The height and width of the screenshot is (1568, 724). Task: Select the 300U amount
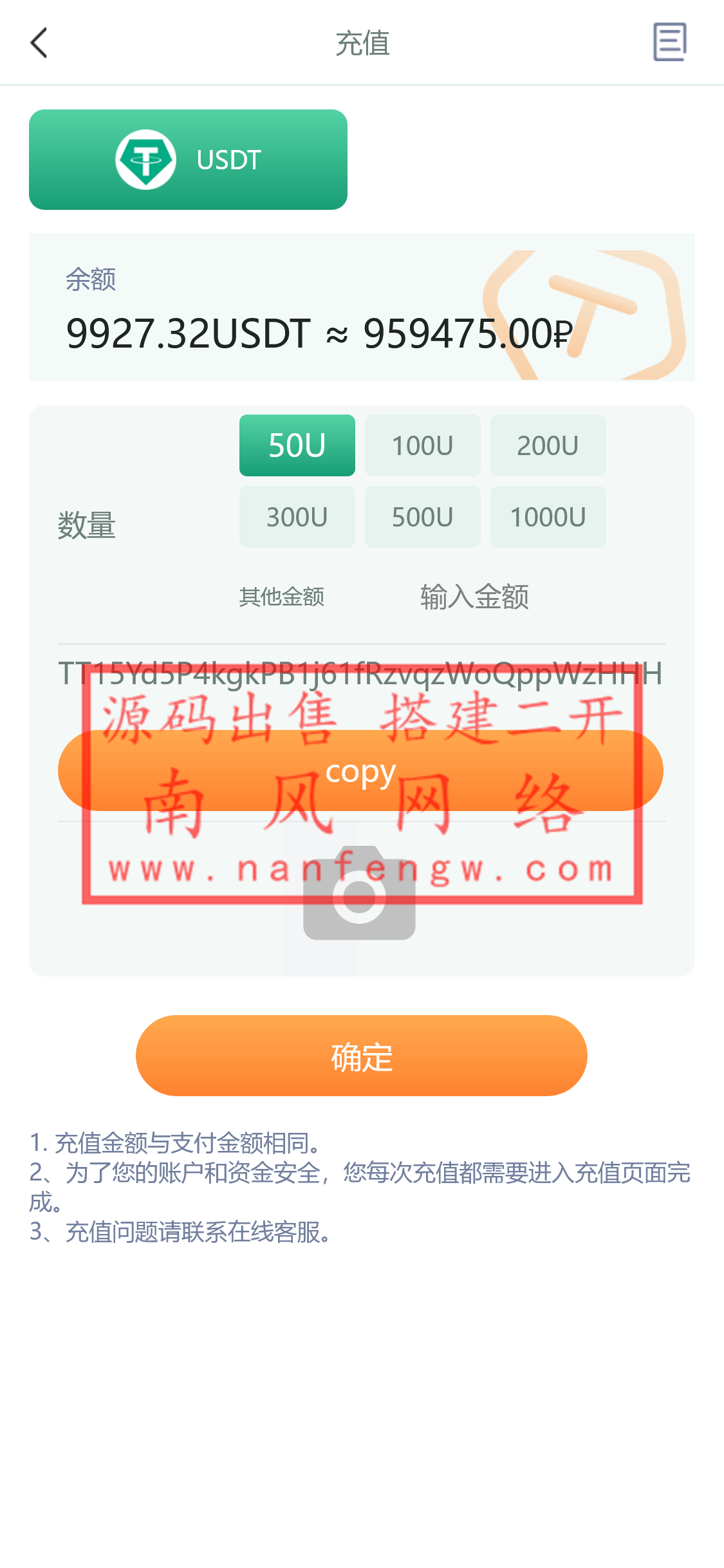point(297,517)
